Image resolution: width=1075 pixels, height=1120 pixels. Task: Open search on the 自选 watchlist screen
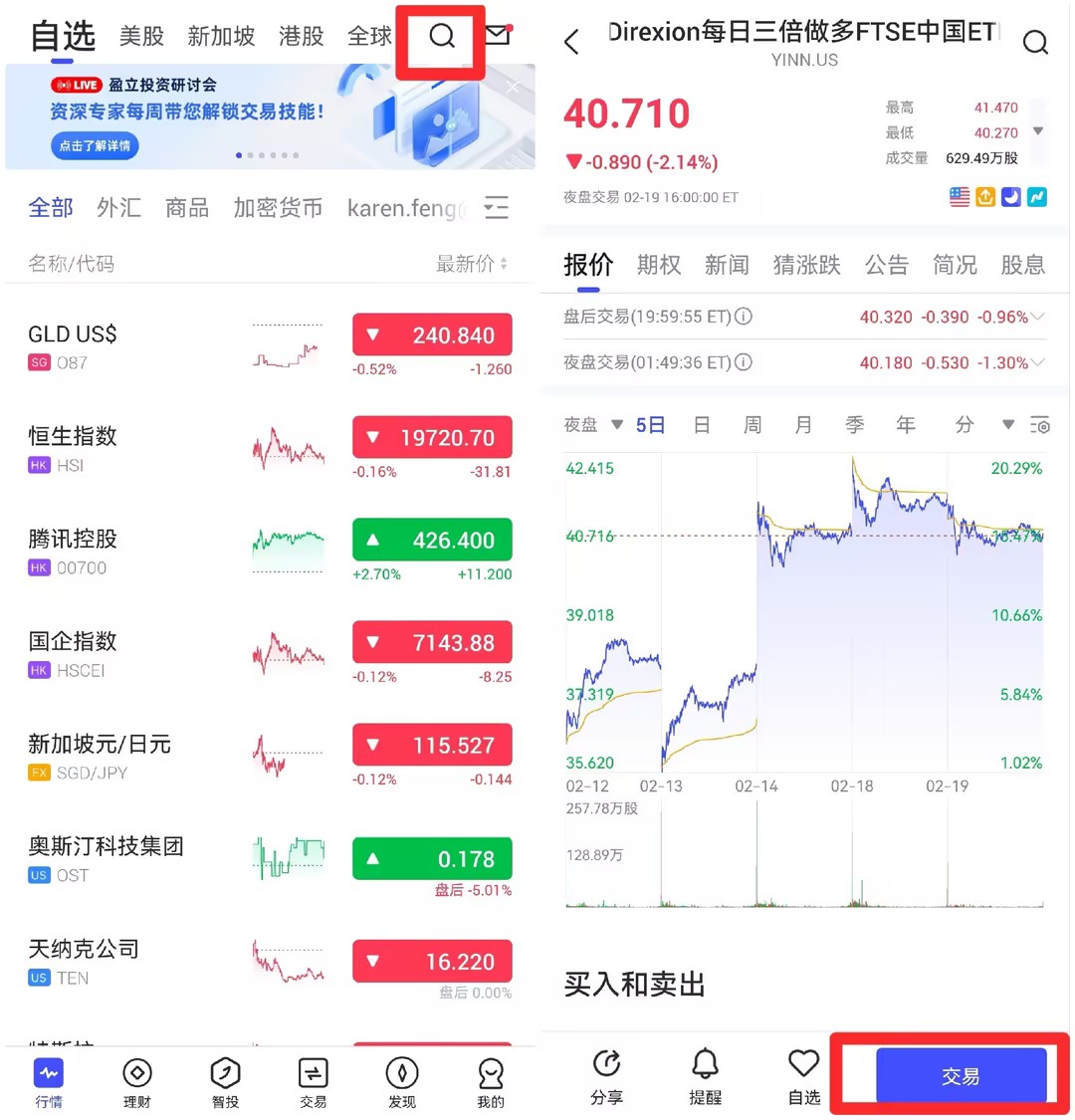click(x=441, y=36)
